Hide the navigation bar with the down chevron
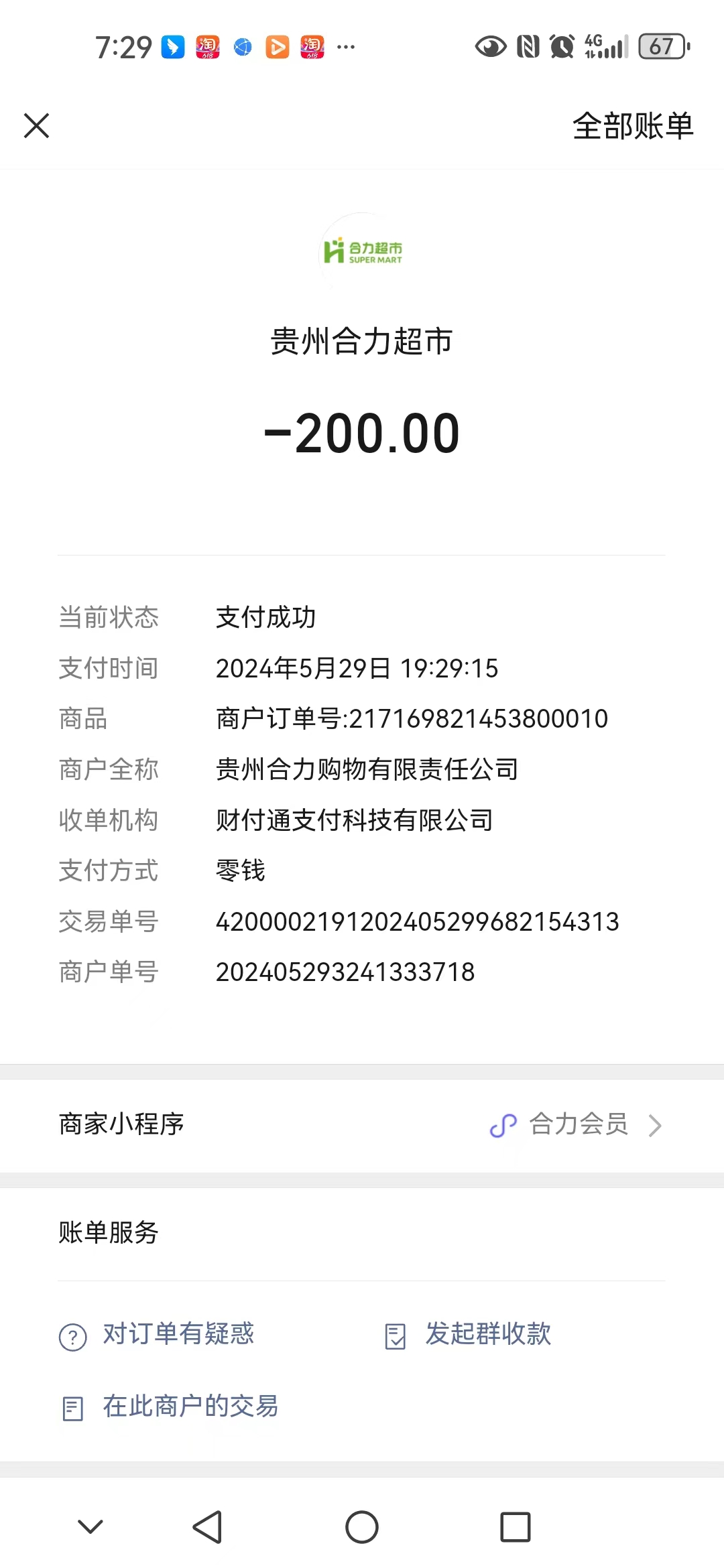The height and width of the screenshot is (1568, 724). pyautogui.click(x=90, y=1527)
